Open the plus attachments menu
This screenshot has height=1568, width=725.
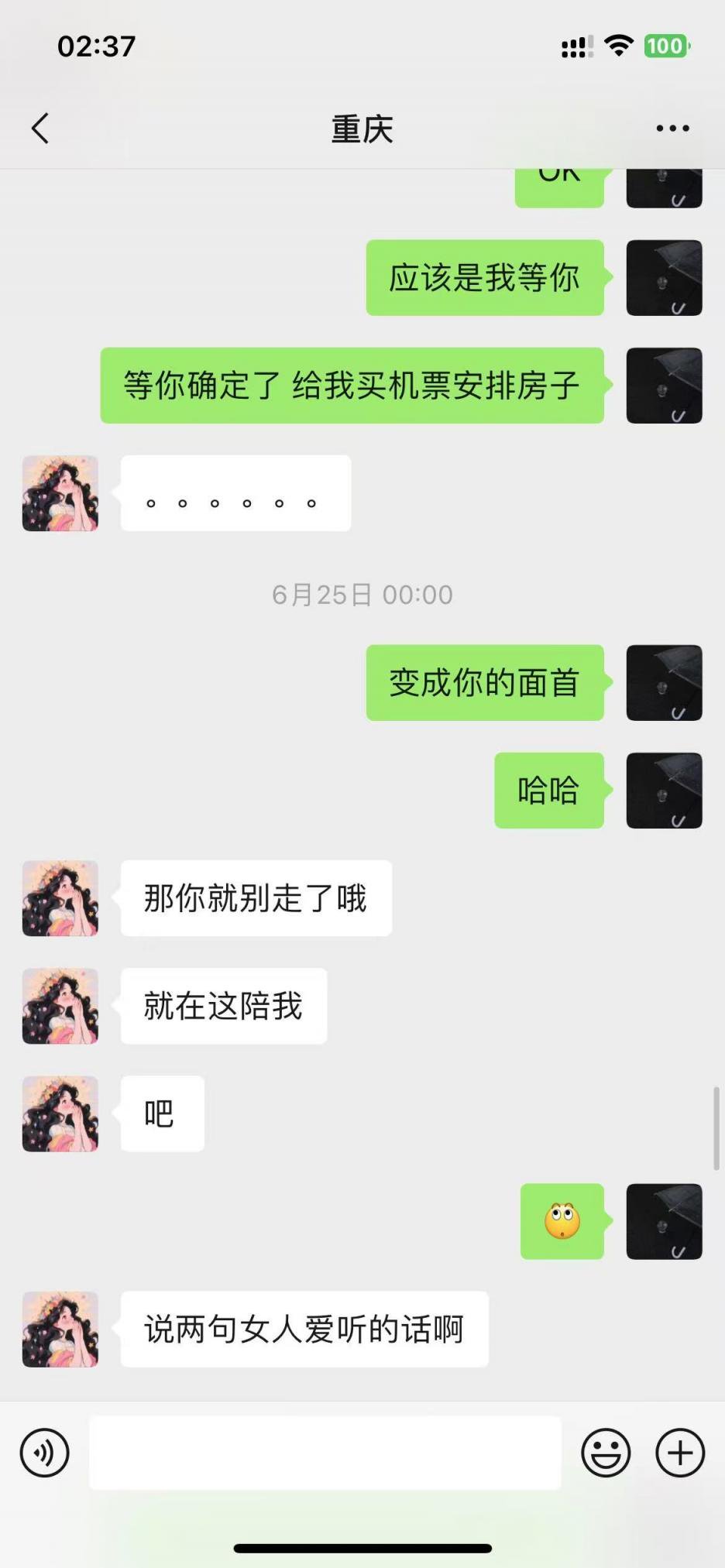pyautogui.click(x=680, y=1453)
